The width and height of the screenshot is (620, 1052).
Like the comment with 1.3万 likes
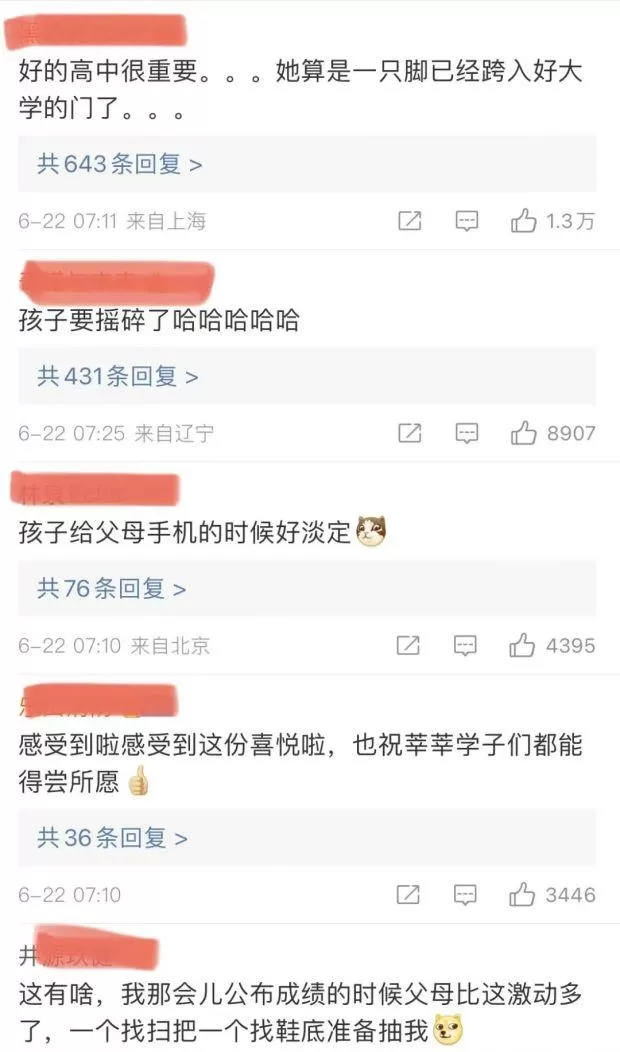coord(524,222)
